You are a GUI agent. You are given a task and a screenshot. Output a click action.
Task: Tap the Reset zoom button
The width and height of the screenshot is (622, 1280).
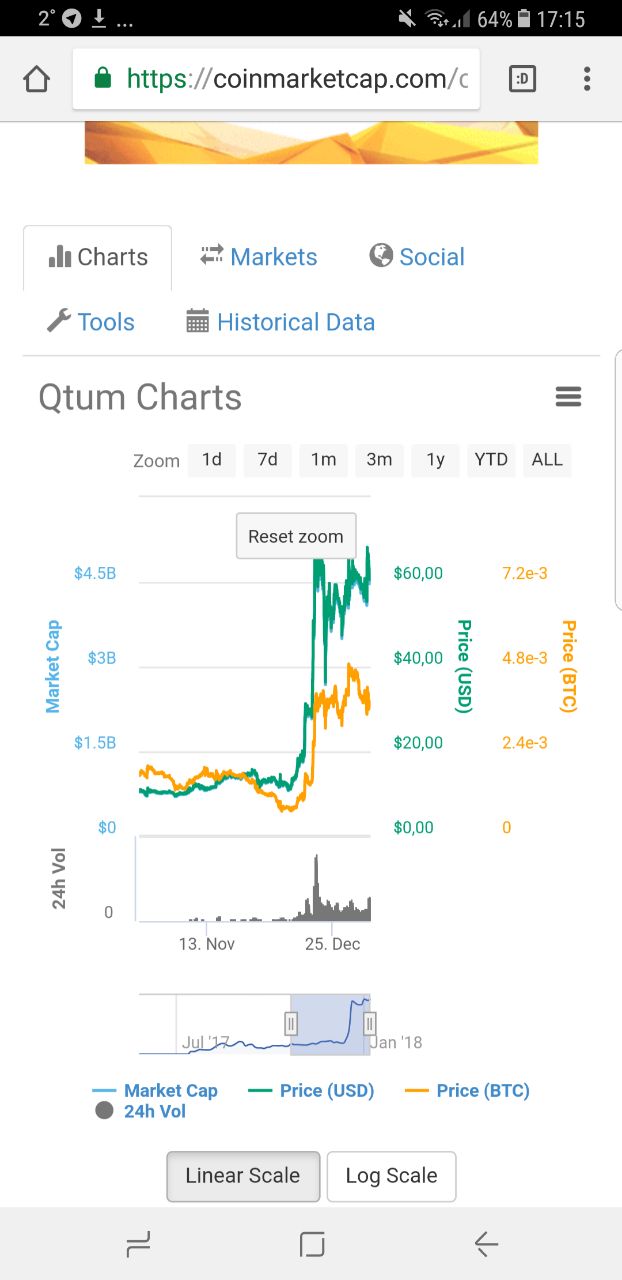(x=296, y=536)
